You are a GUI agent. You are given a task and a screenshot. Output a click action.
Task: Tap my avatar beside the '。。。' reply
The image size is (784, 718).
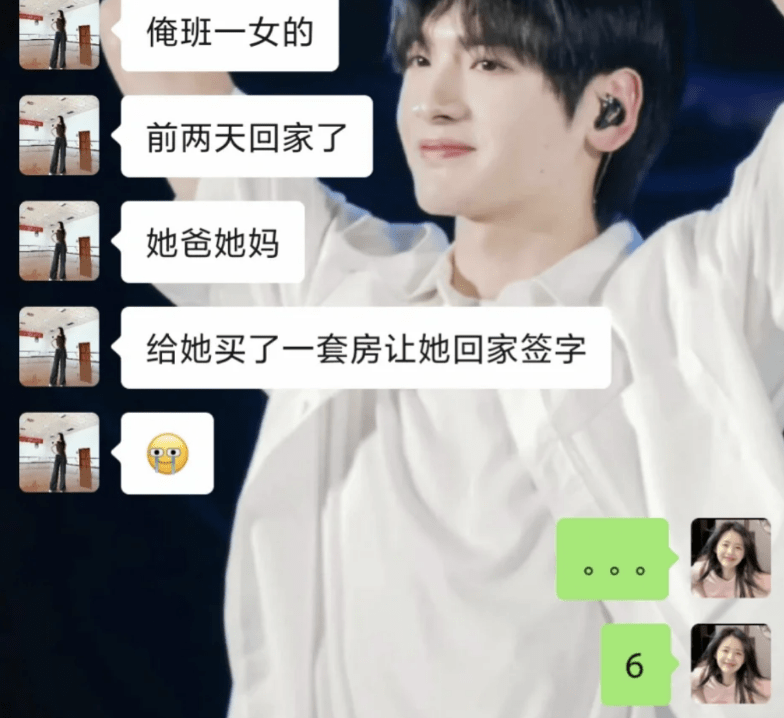(x=731, y=558)
